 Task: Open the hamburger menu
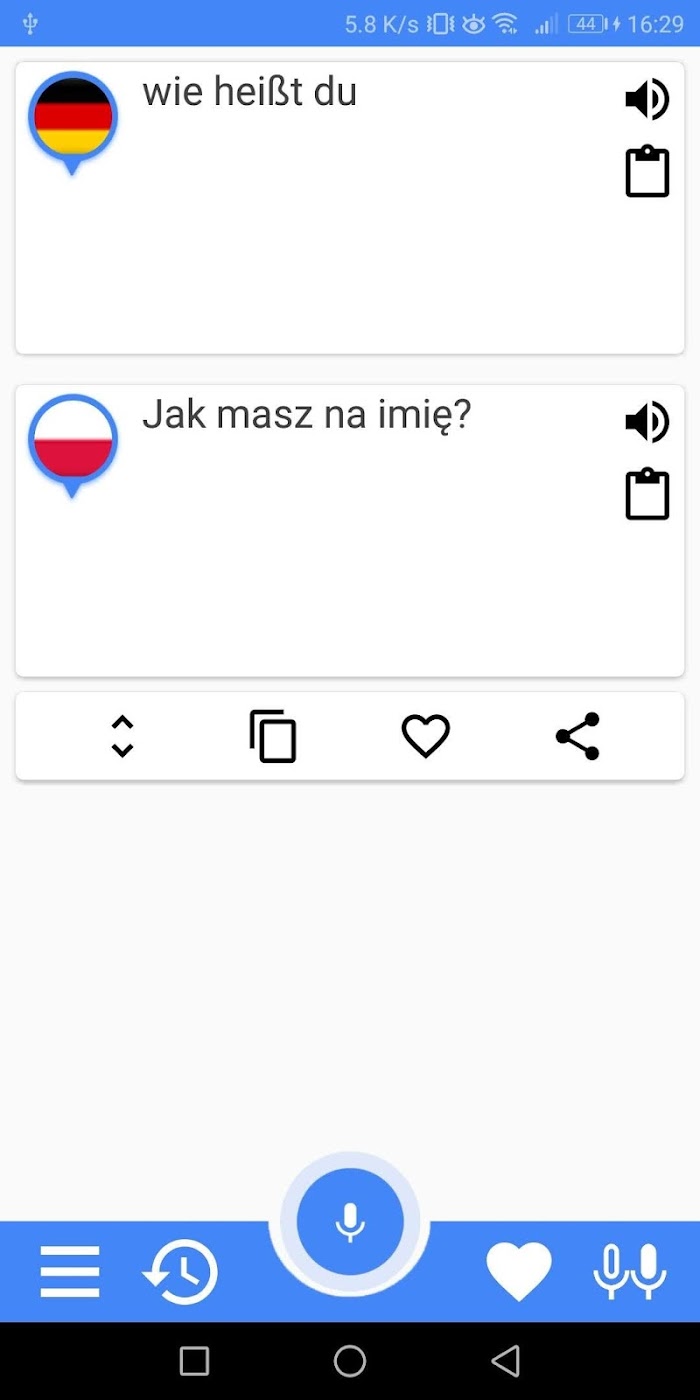[x=70, y=1272]
